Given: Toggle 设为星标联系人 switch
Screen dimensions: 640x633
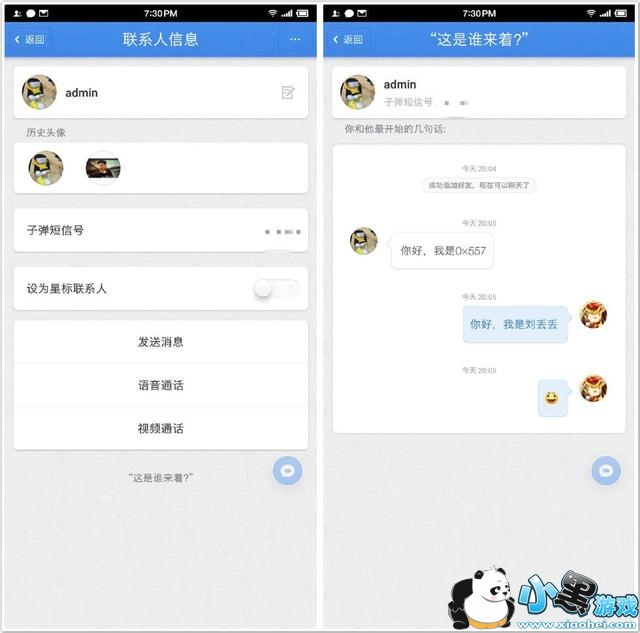Looking at the screenshot, I should tap(276, 289).
